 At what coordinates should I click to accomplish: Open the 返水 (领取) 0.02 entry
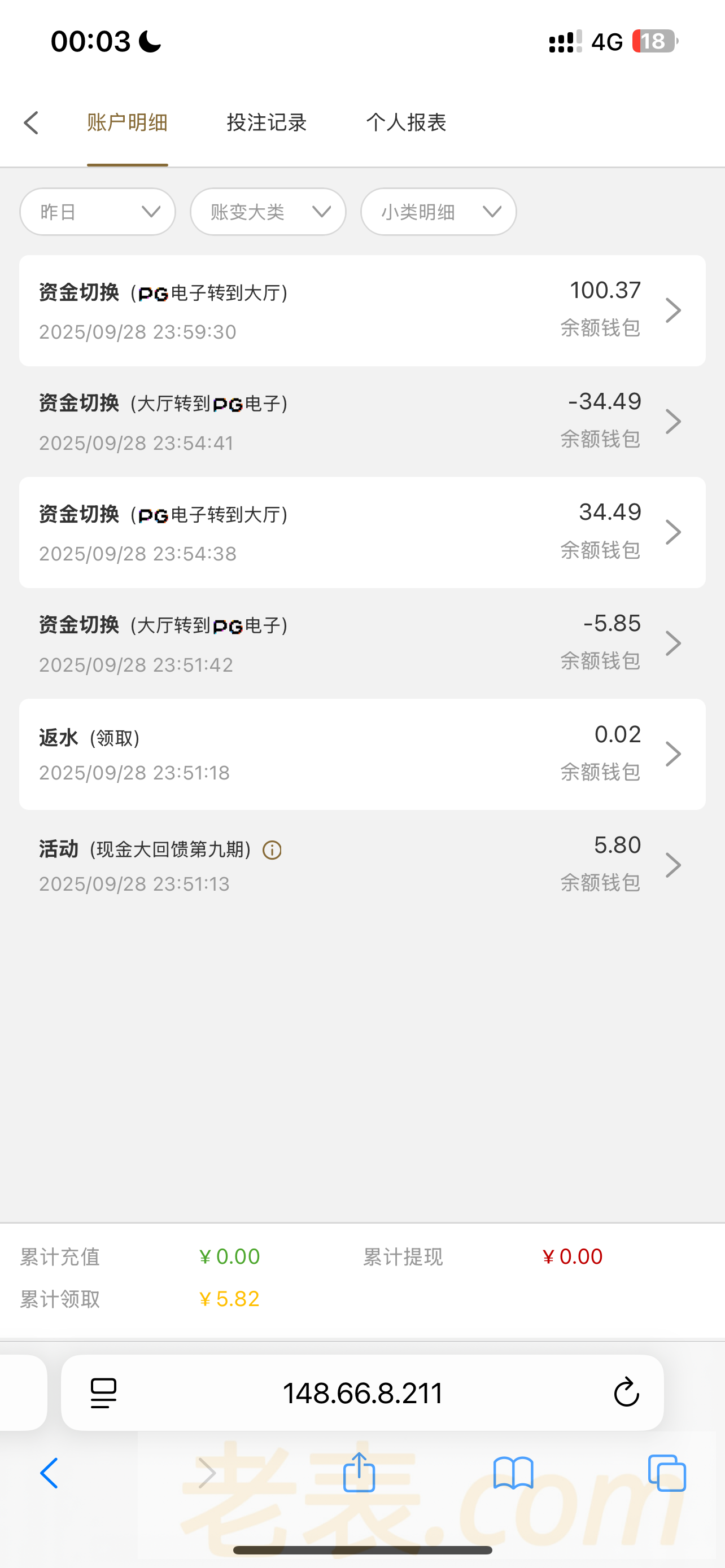coord(362,754)
